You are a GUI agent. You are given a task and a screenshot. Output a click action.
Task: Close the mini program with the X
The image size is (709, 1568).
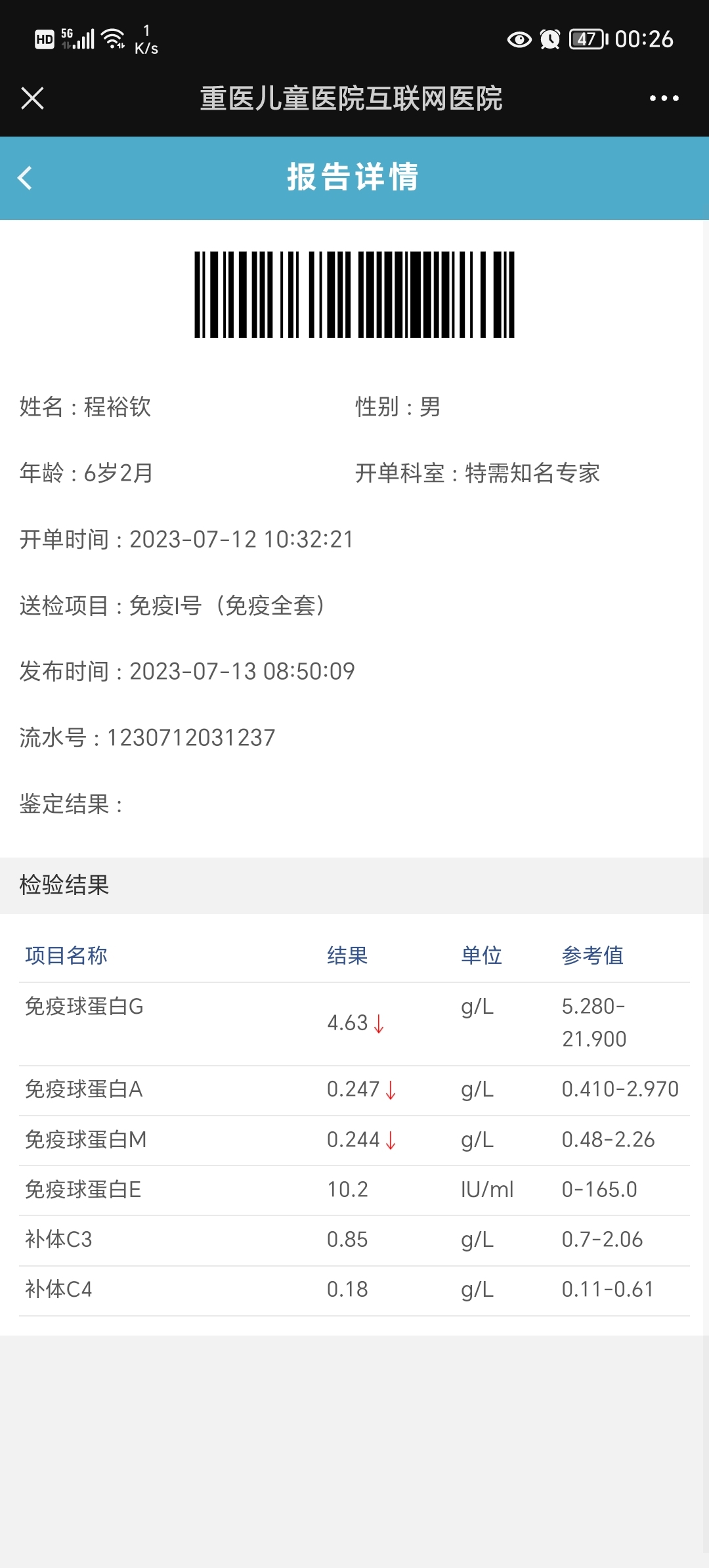[x=32, y=98]
